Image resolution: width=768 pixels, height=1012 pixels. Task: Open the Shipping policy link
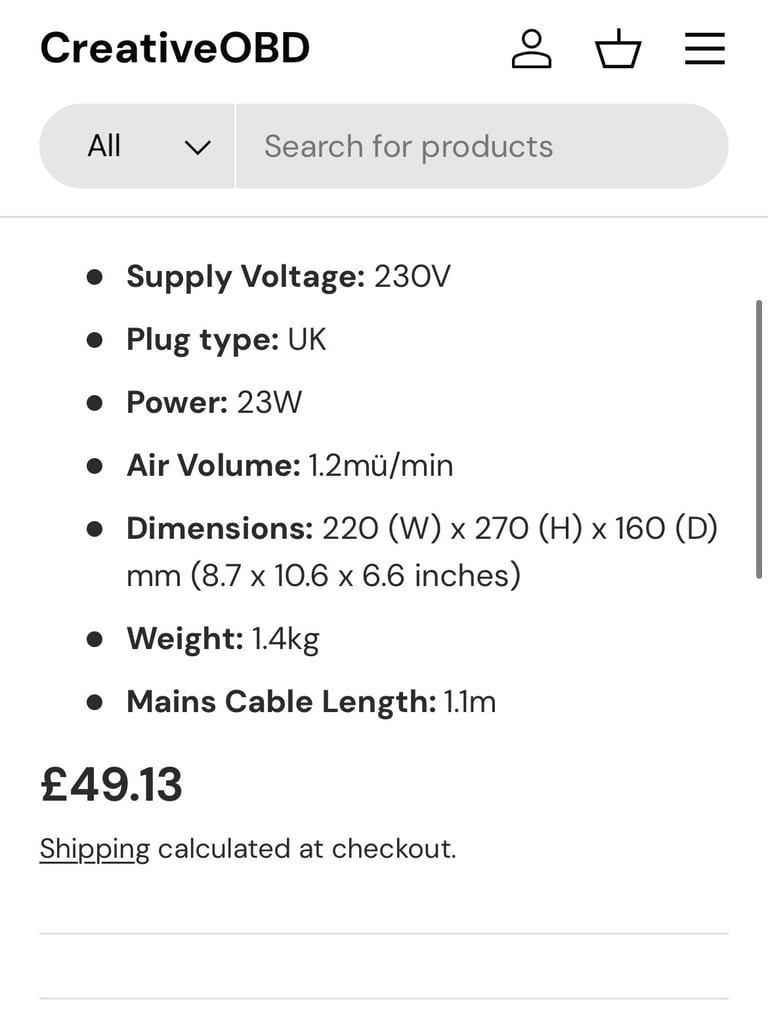(94, 849)
